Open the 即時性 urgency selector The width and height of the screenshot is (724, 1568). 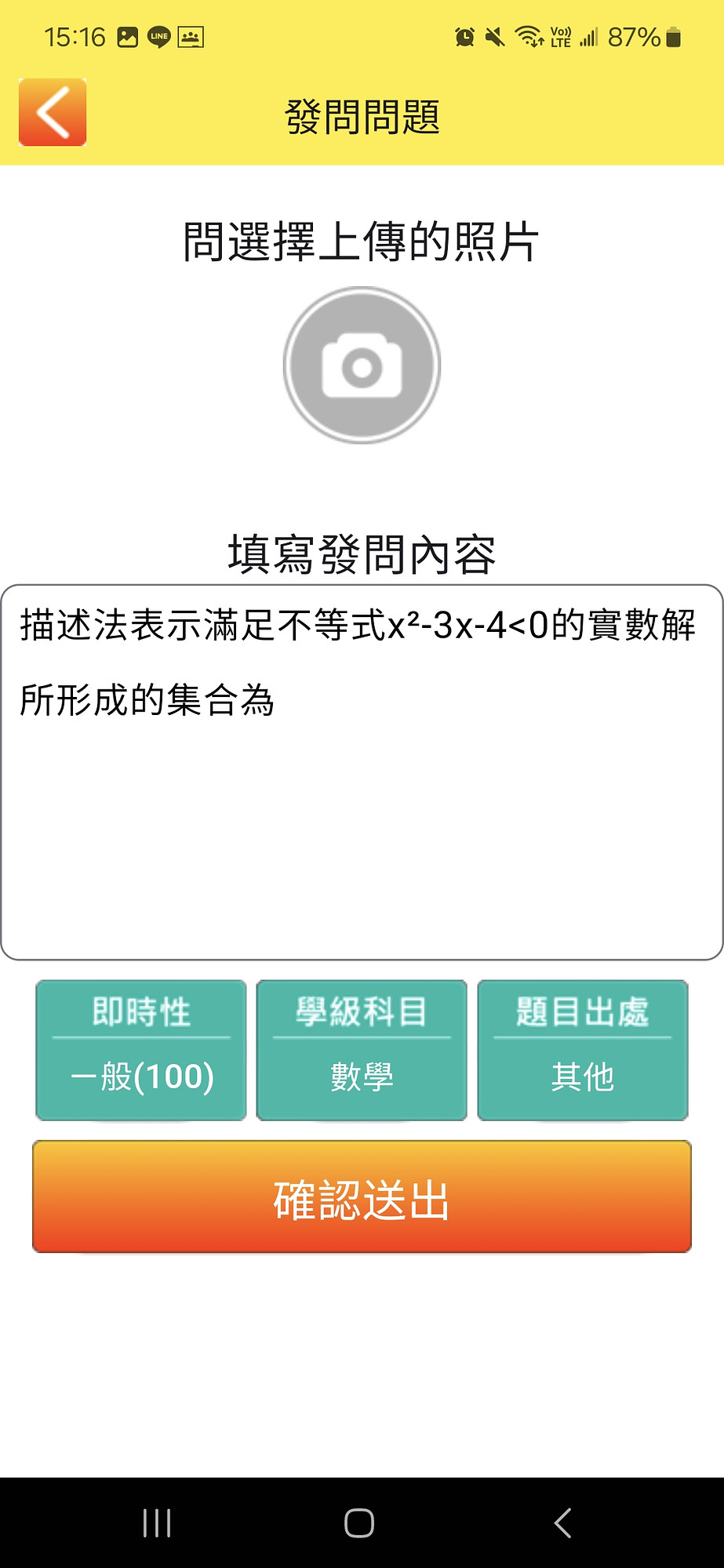pos(141,1050)
